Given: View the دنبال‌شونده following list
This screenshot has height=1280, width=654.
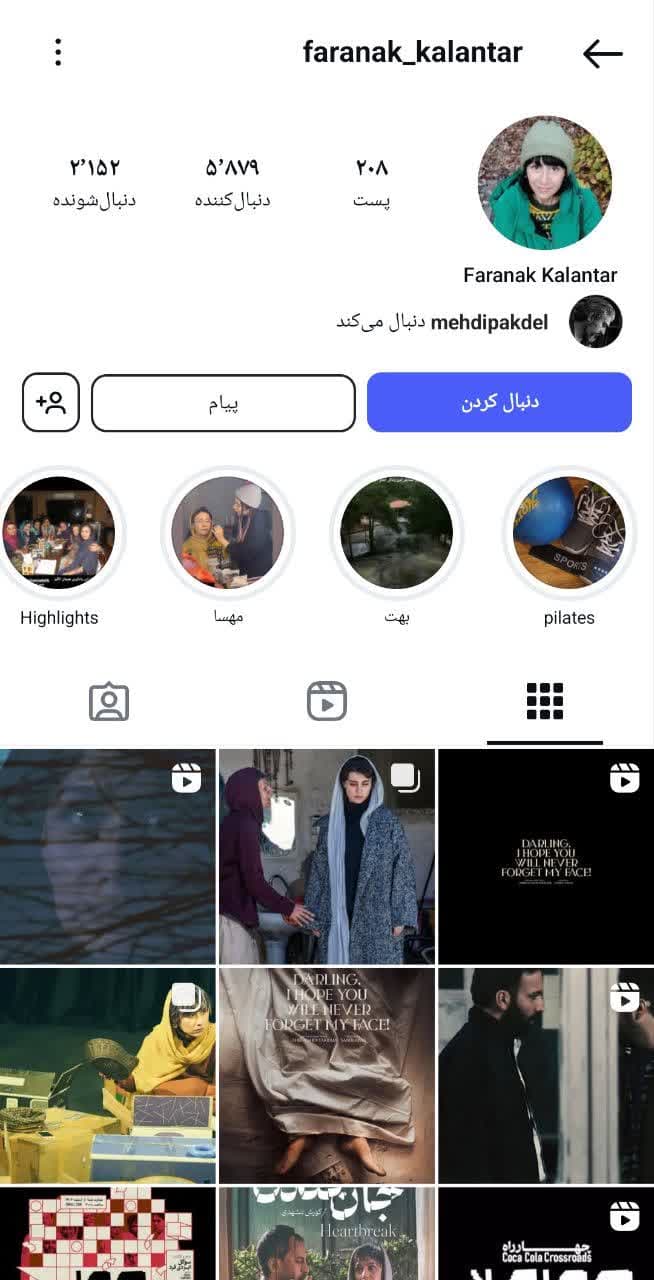Looking at the screenshot, I should 94,181.
